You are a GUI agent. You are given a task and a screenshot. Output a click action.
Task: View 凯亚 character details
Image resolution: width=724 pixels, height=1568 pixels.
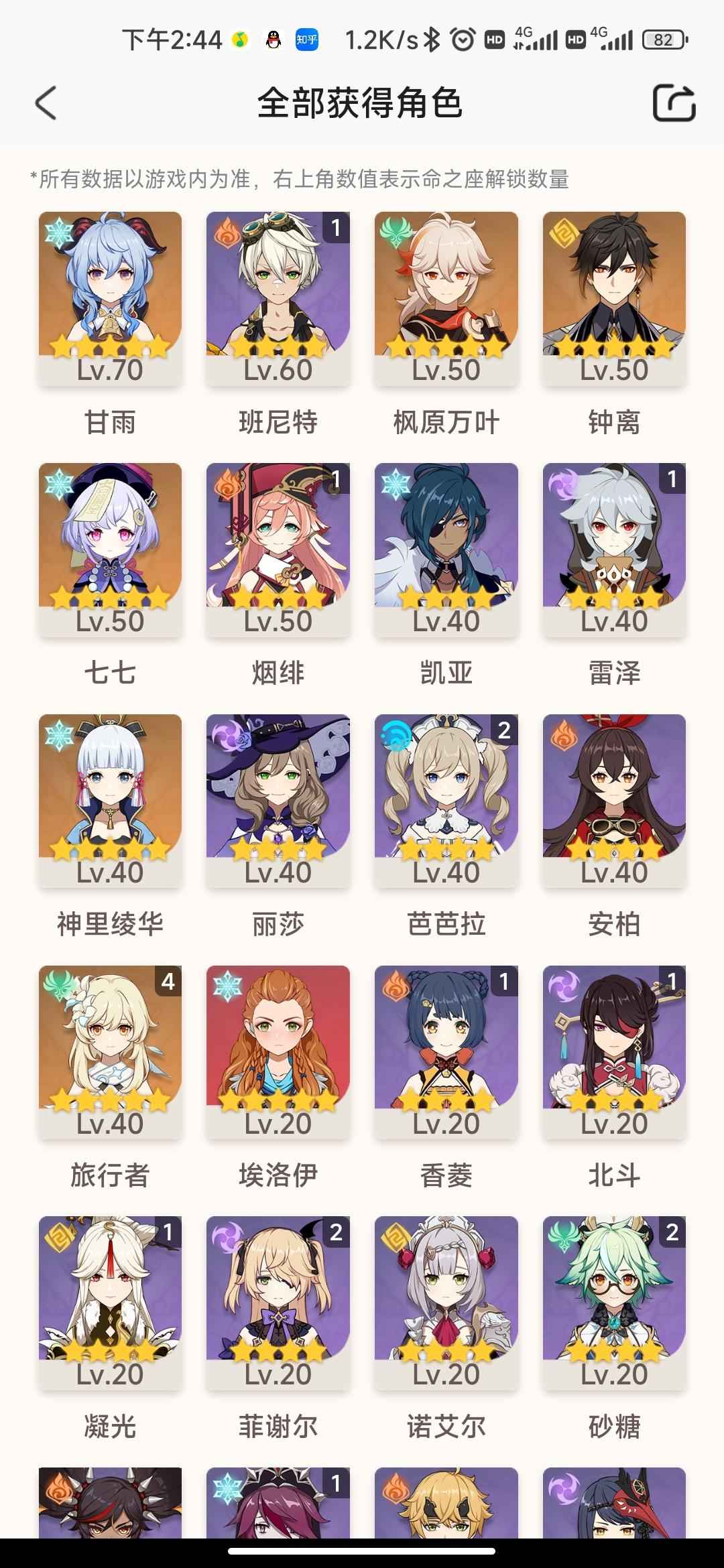(446, 549)
